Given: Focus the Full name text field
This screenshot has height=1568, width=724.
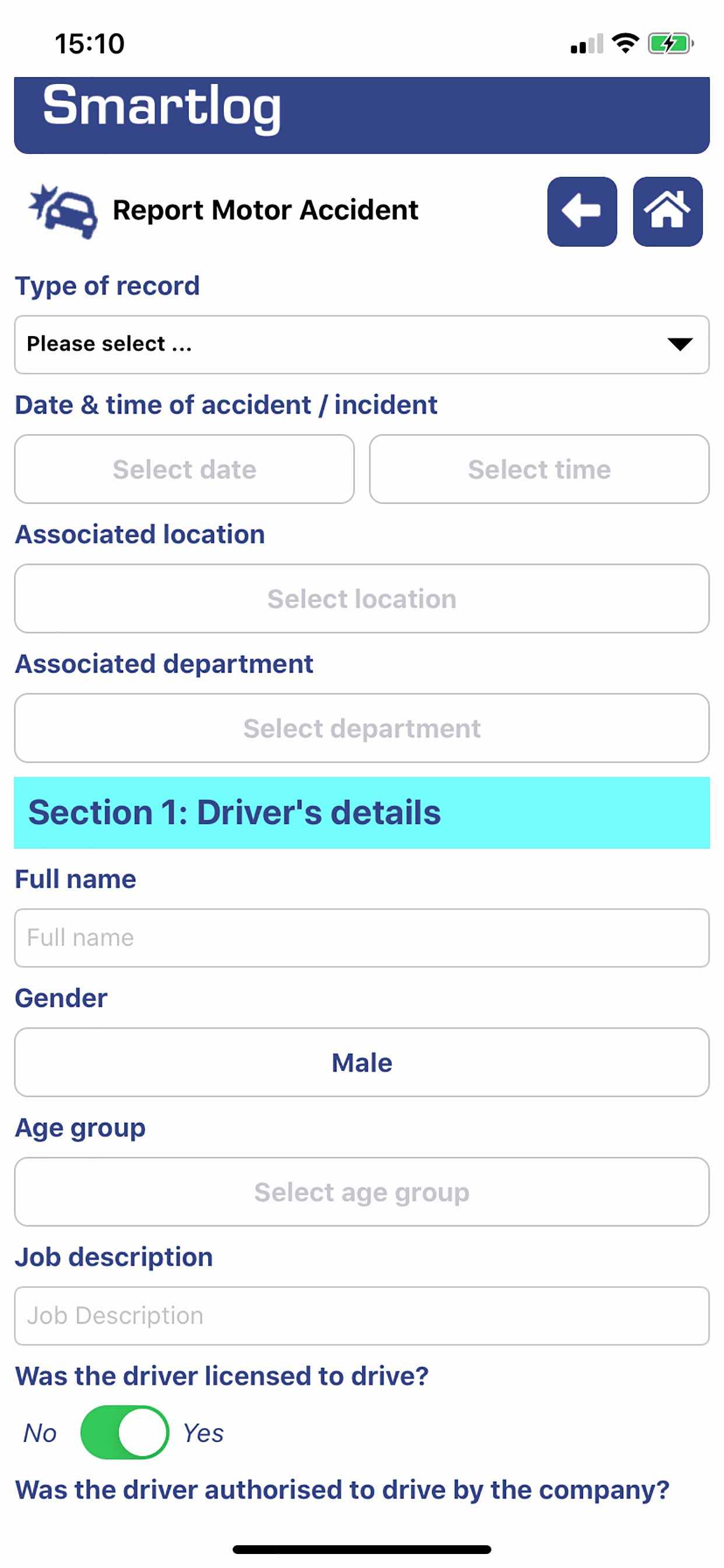Looking at the screenshot, I should pos(361,937).
